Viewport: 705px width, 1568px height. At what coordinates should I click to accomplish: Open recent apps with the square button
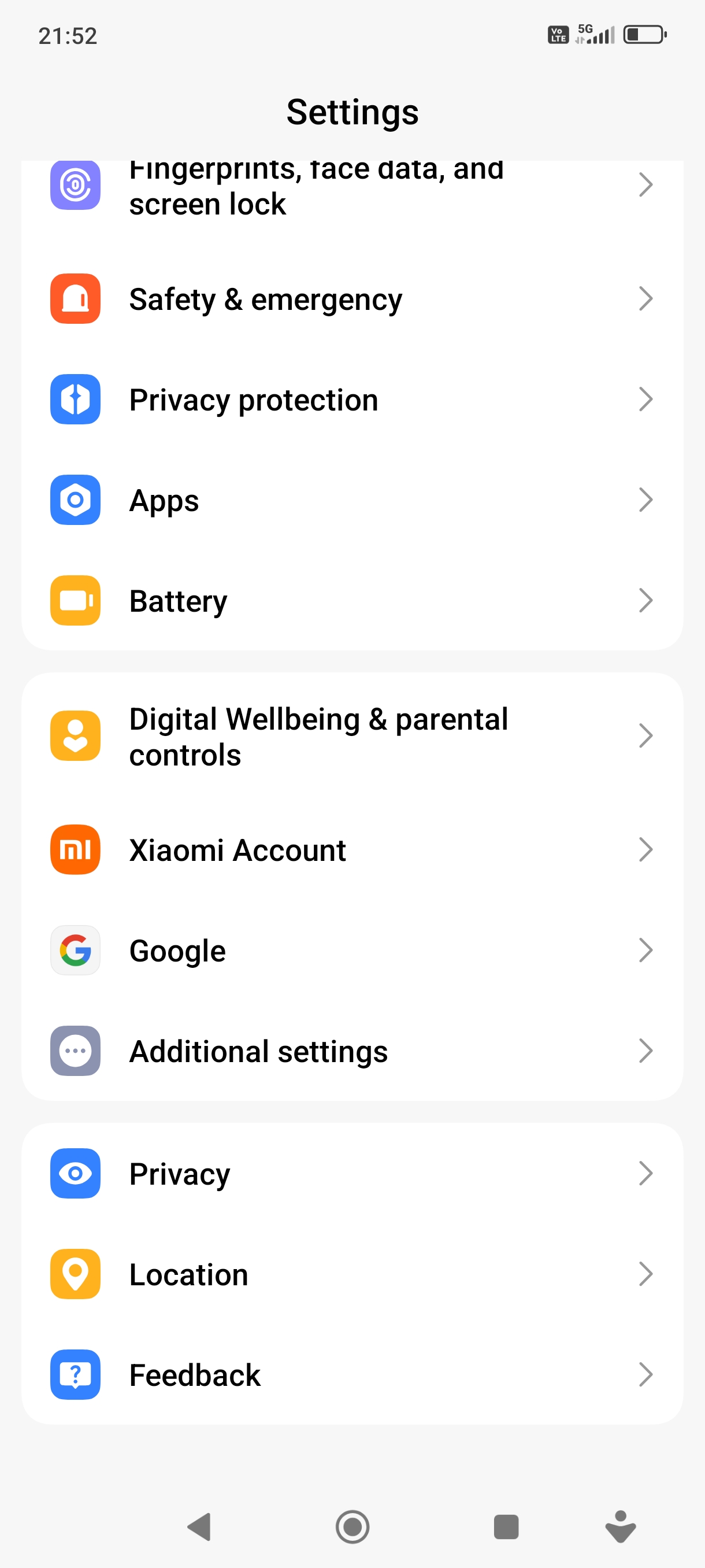tap(506, 1526)
